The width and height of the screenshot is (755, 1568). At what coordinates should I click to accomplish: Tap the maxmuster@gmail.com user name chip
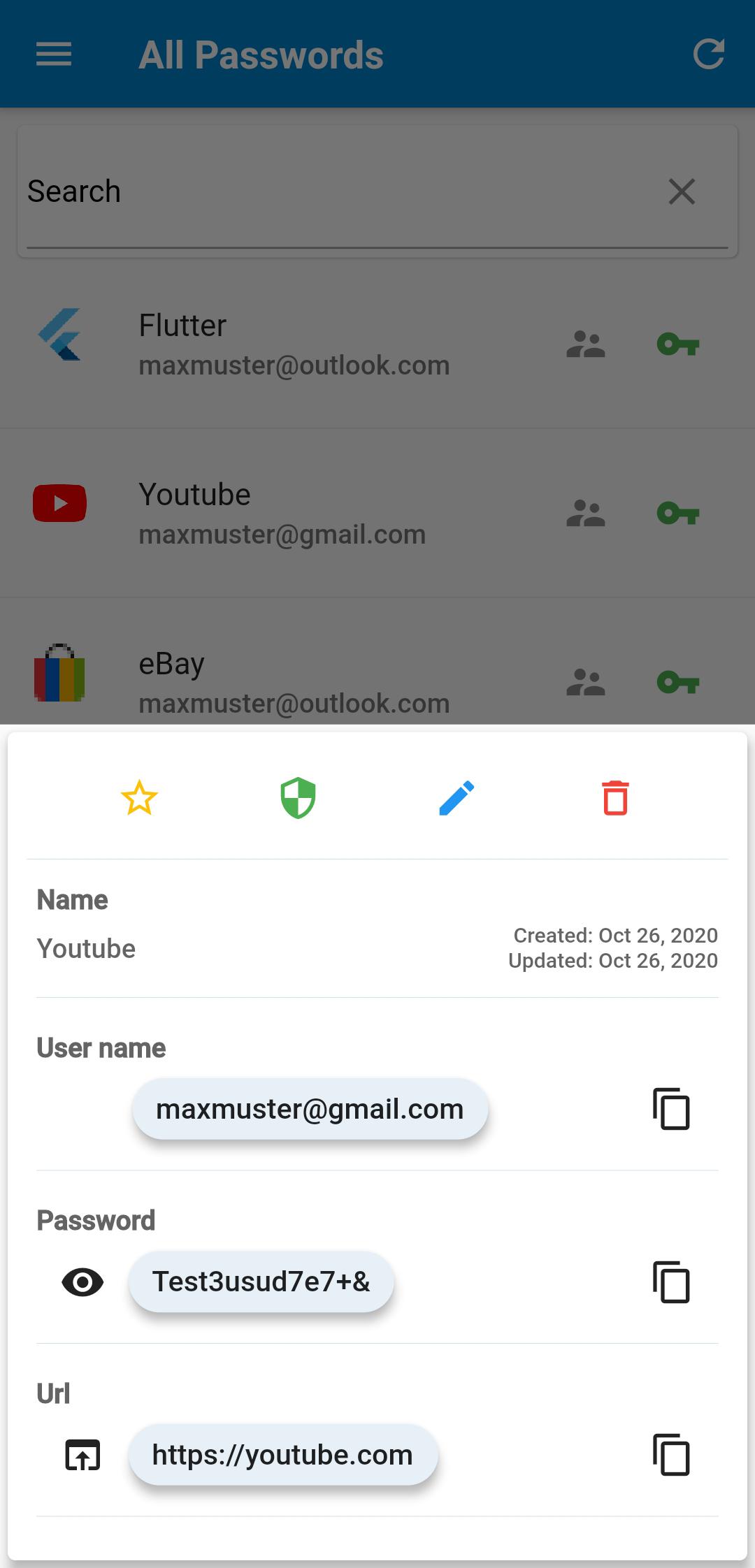(x=310, y=1109)
